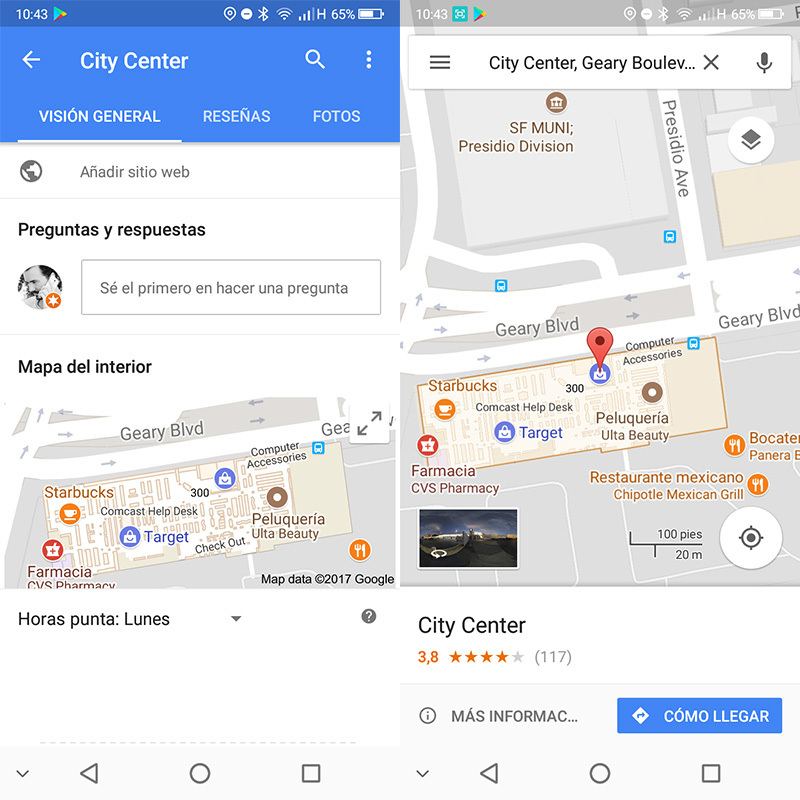Image resolution: width=800 pixels, height=800 pixels.
Task: Open search from the blue header
Action: point(315,60)
